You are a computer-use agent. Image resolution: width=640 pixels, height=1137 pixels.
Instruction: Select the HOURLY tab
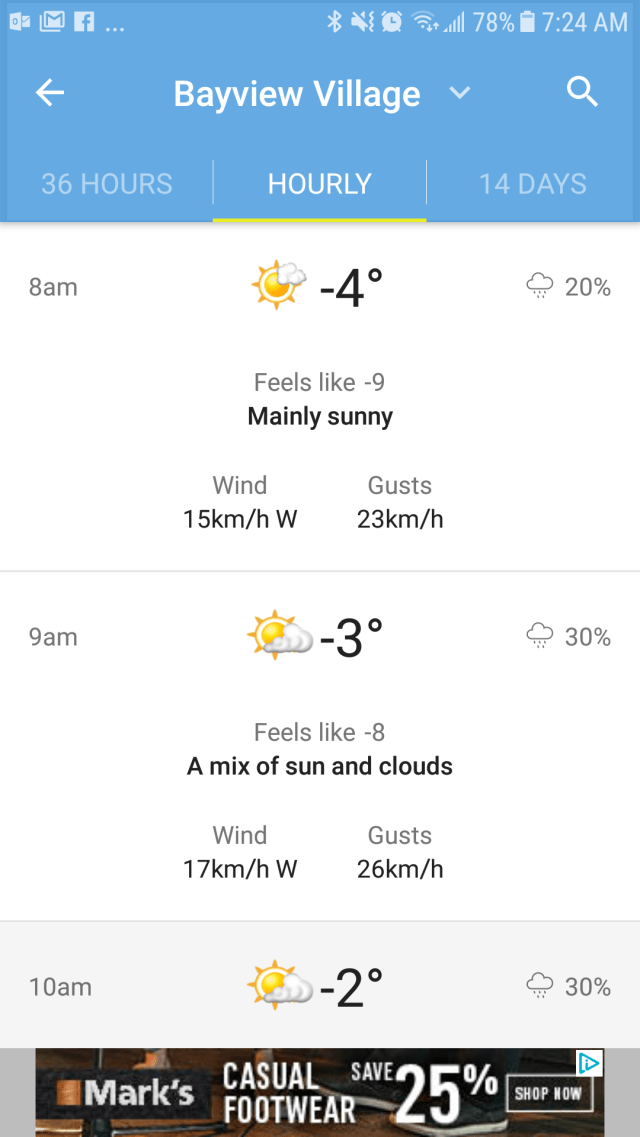point(320,184)
